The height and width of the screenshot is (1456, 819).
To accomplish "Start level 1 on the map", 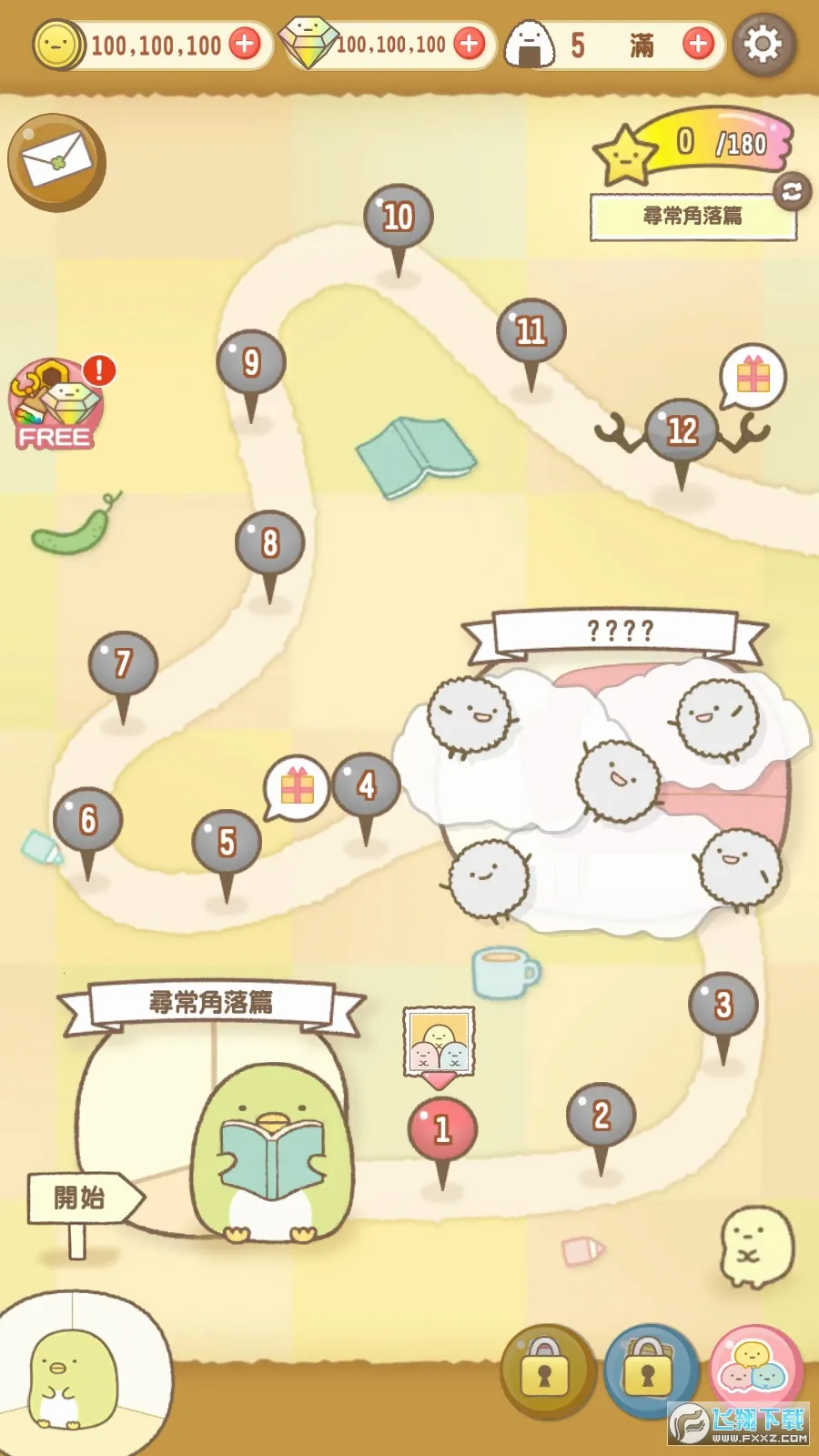I will [x=442, y=1129].
